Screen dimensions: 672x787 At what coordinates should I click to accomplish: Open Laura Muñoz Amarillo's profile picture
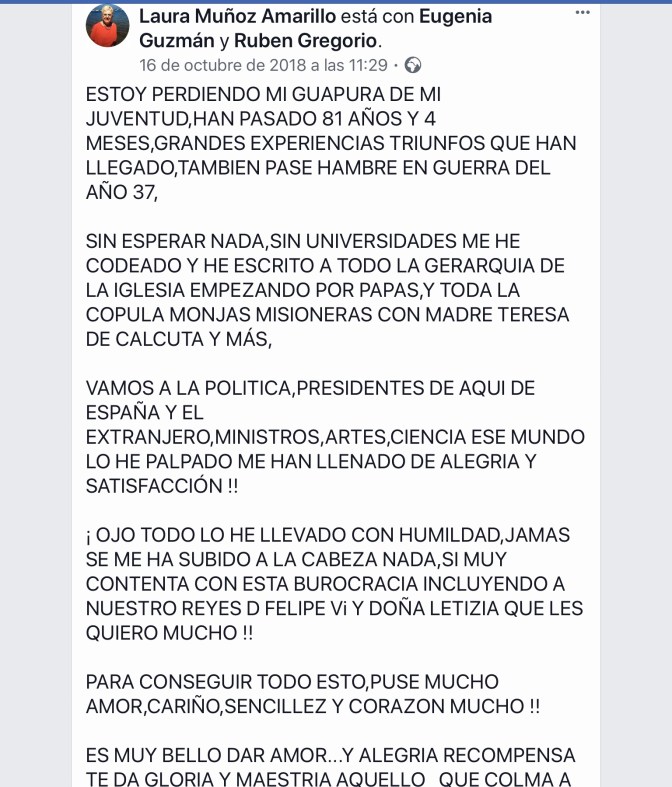(x=107, y=27)
